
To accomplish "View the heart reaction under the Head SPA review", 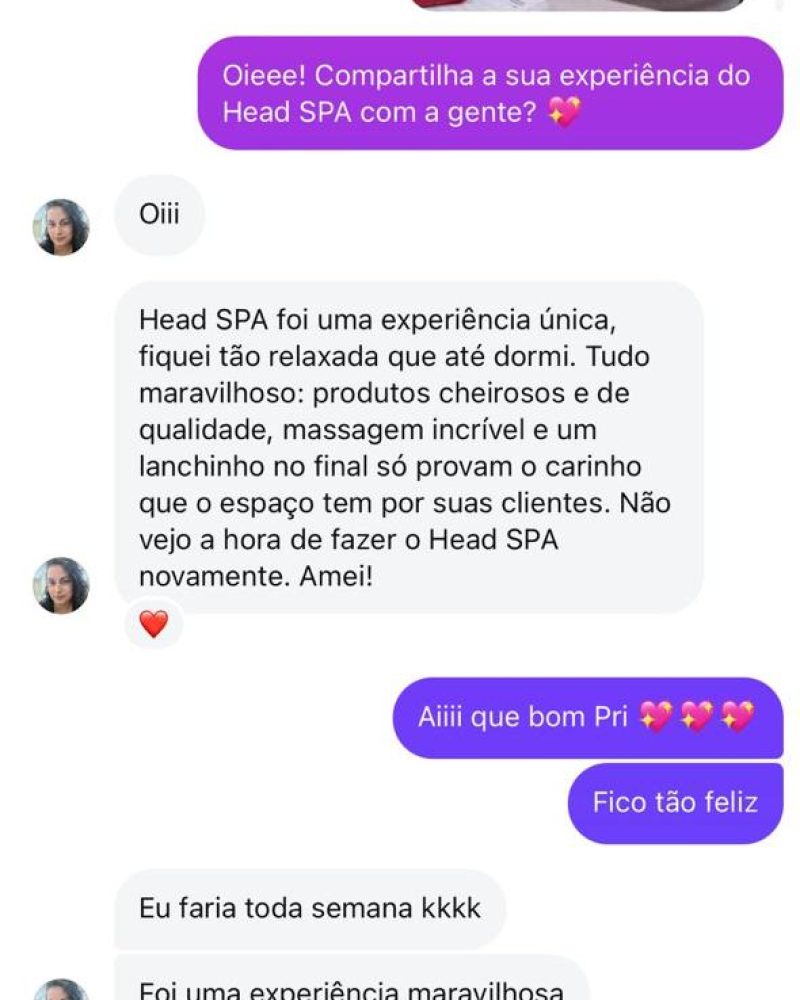I will tap(154, 625).
